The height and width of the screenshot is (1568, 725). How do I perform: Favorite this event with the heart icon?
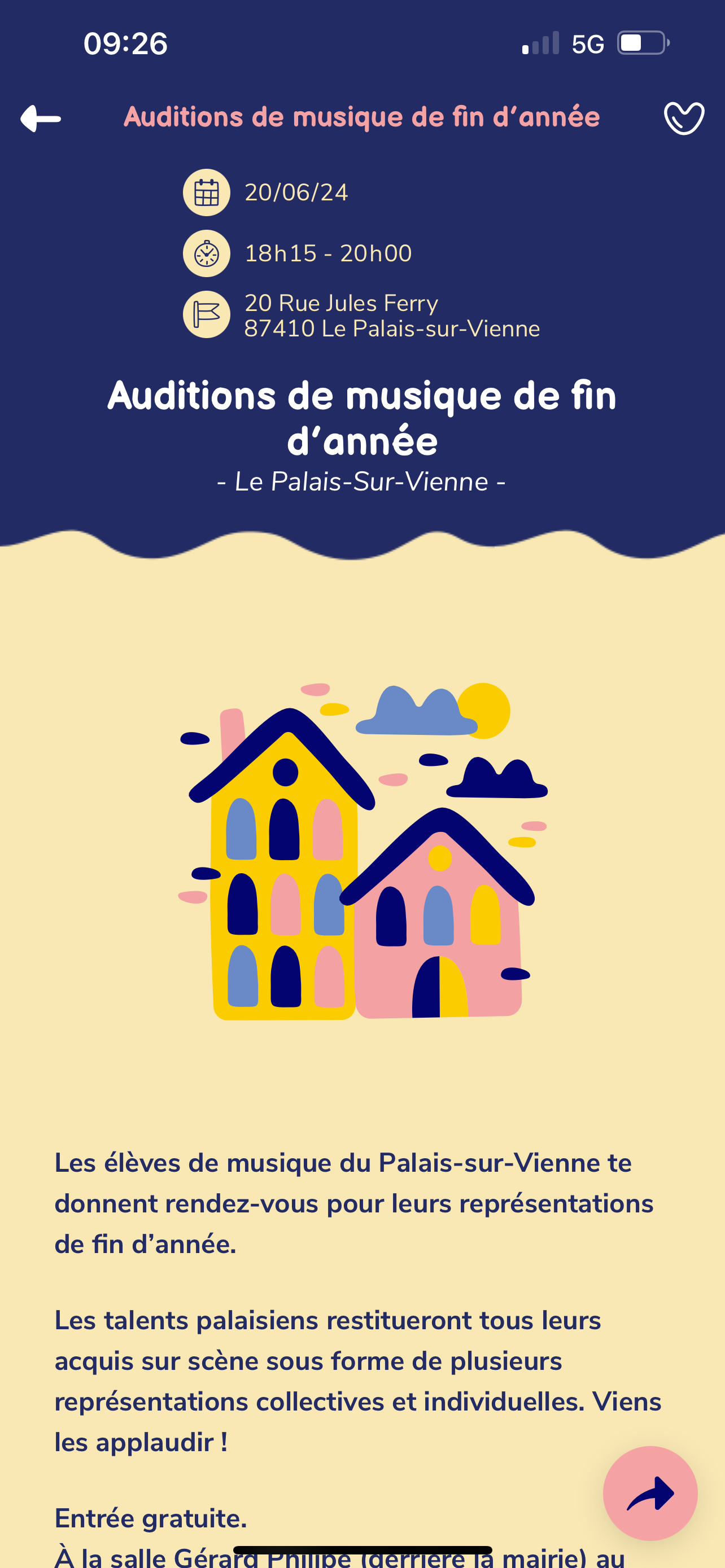point(684,118)
